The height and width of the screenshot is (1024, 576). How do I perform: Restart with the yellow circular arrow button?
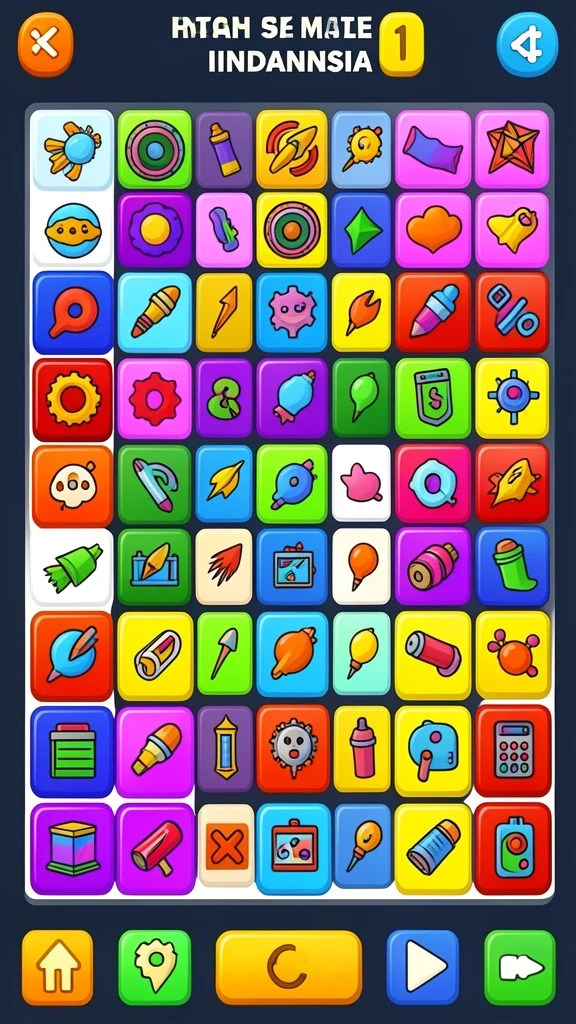[x=289, y=967]
